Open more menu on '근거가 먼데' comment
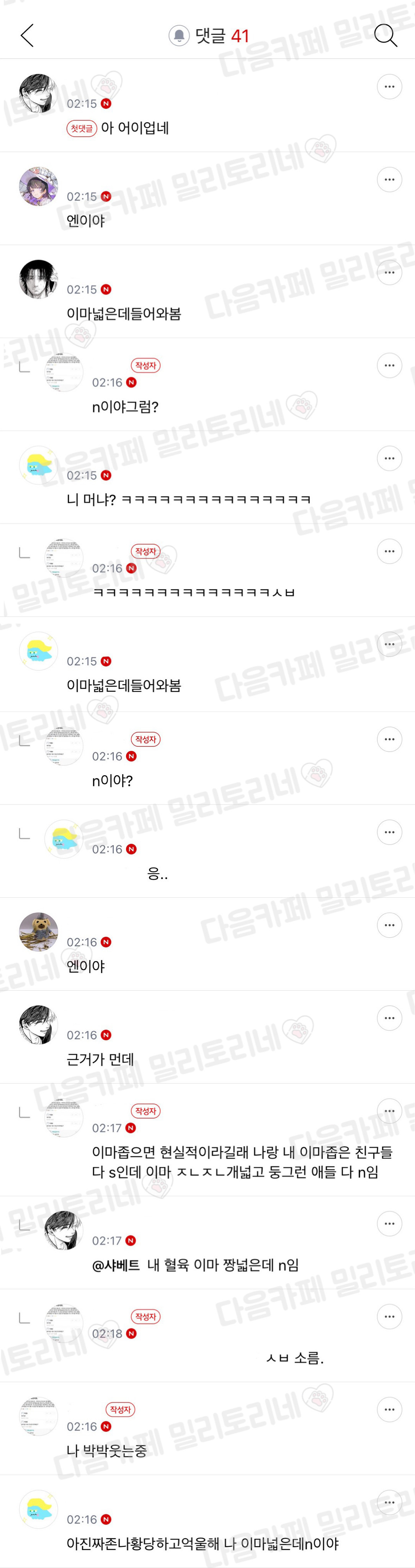Screen dimensions: 415x1568 point(389,1018)
